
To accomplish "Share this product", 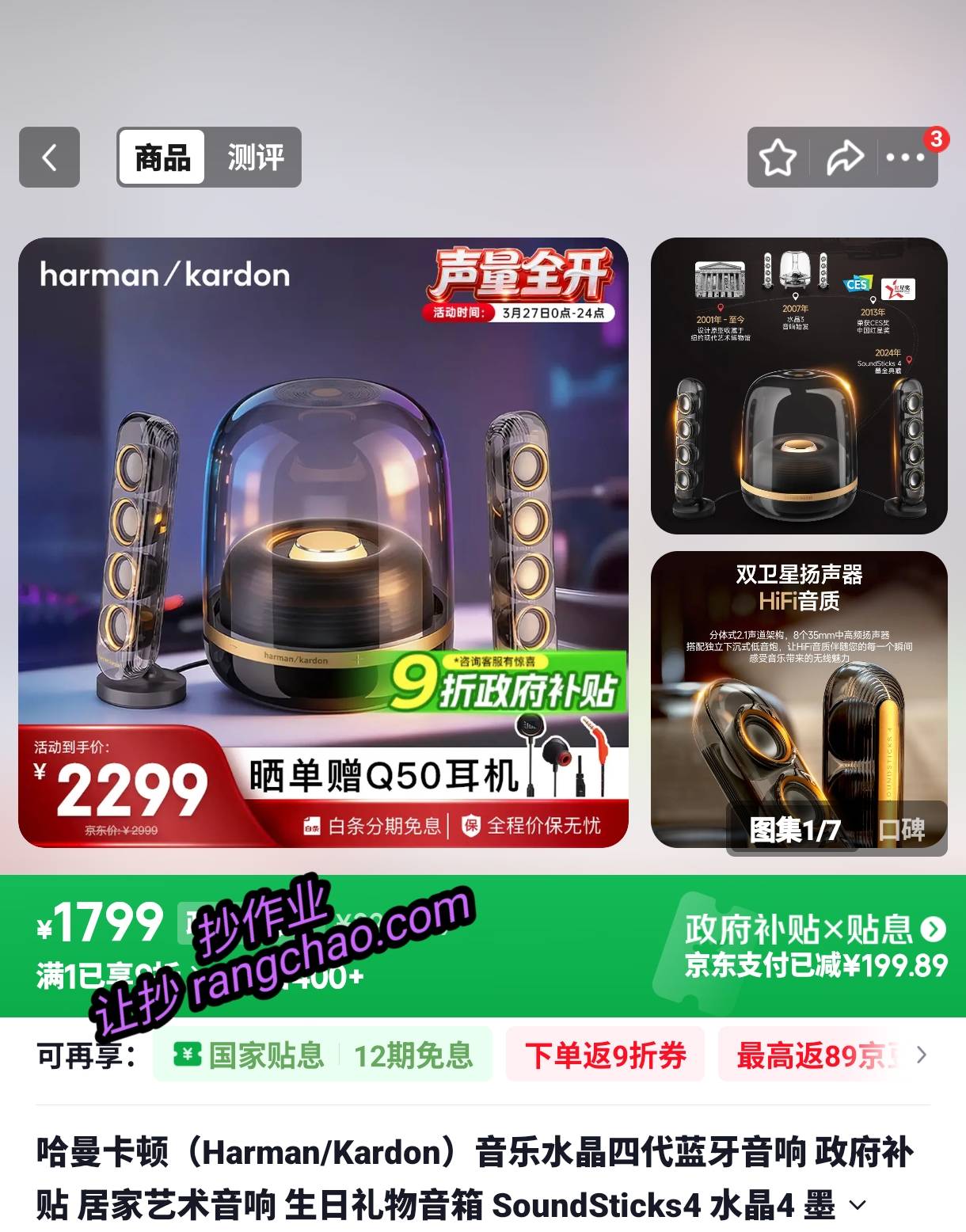I will point(844,157).
